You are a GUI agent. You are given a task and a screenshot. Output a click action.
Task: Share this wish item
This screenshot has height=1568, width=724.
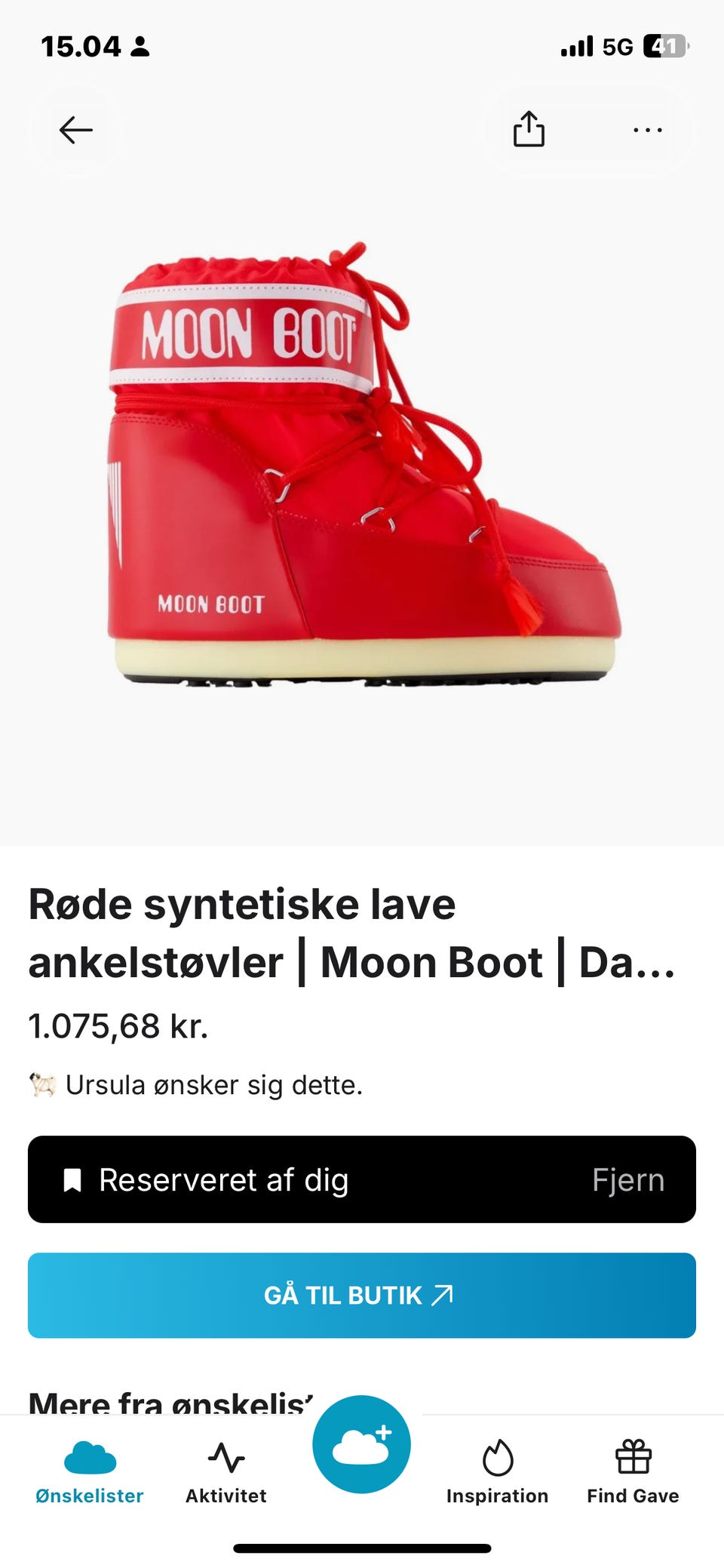529,129
